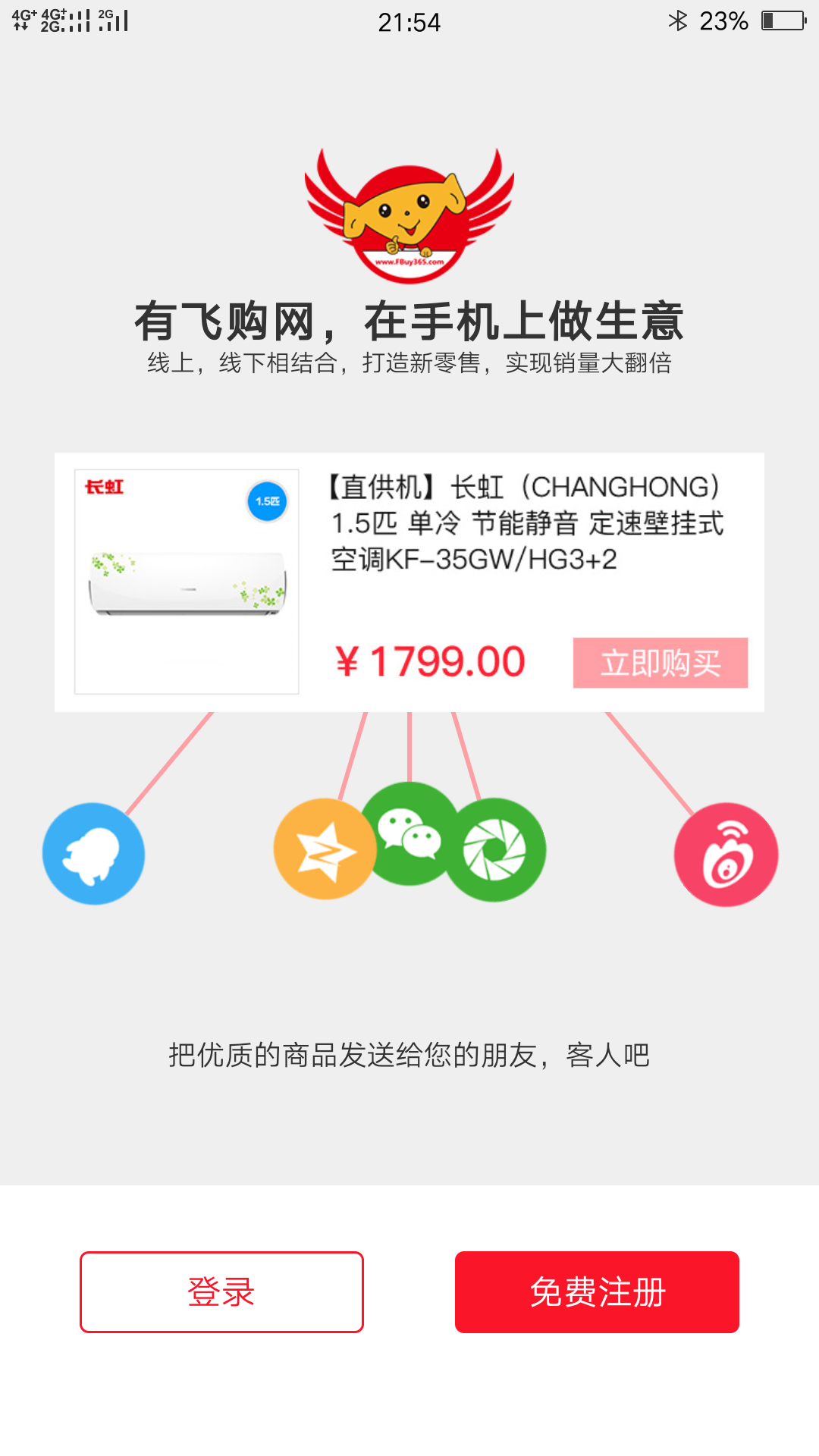
Task: Tap the 登录 login button
Action: click(x=221, y=1291)
